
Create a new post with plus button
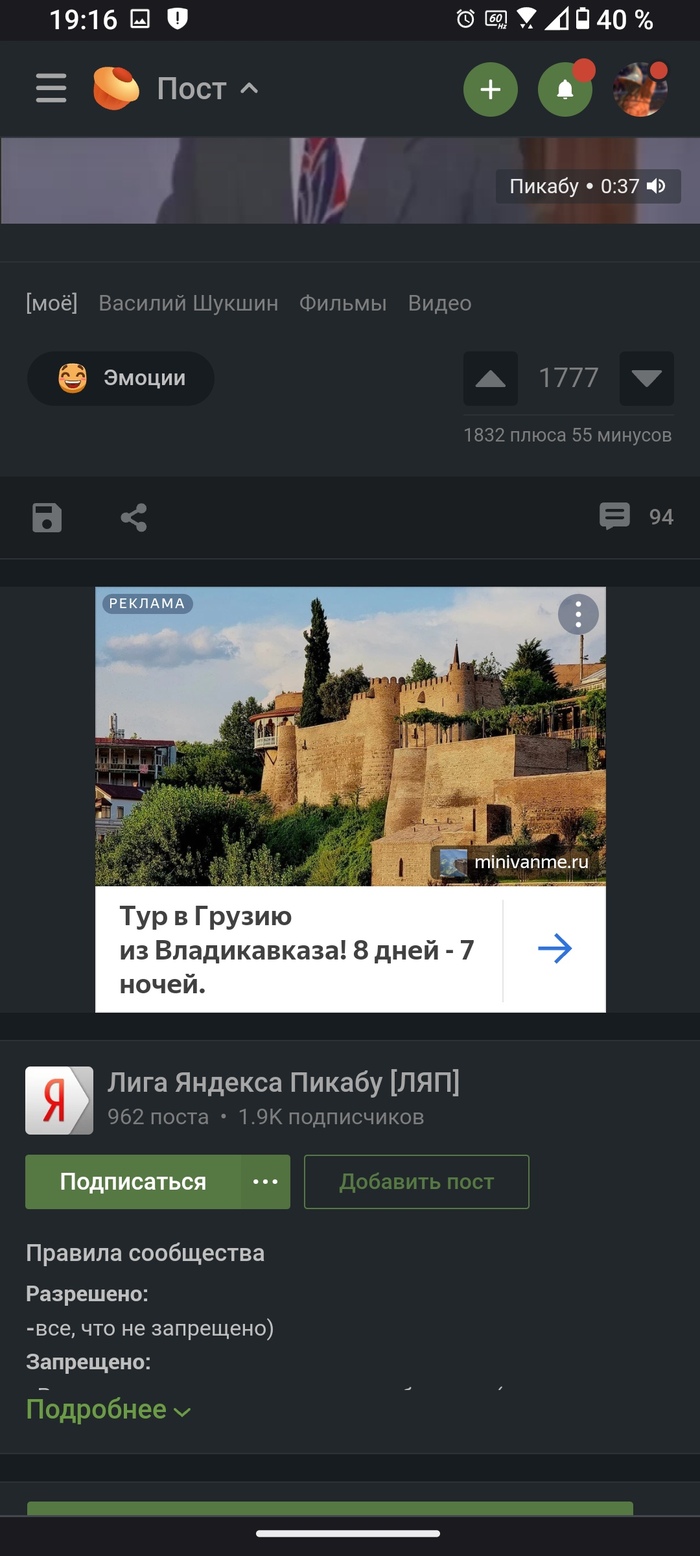point(490,90)
